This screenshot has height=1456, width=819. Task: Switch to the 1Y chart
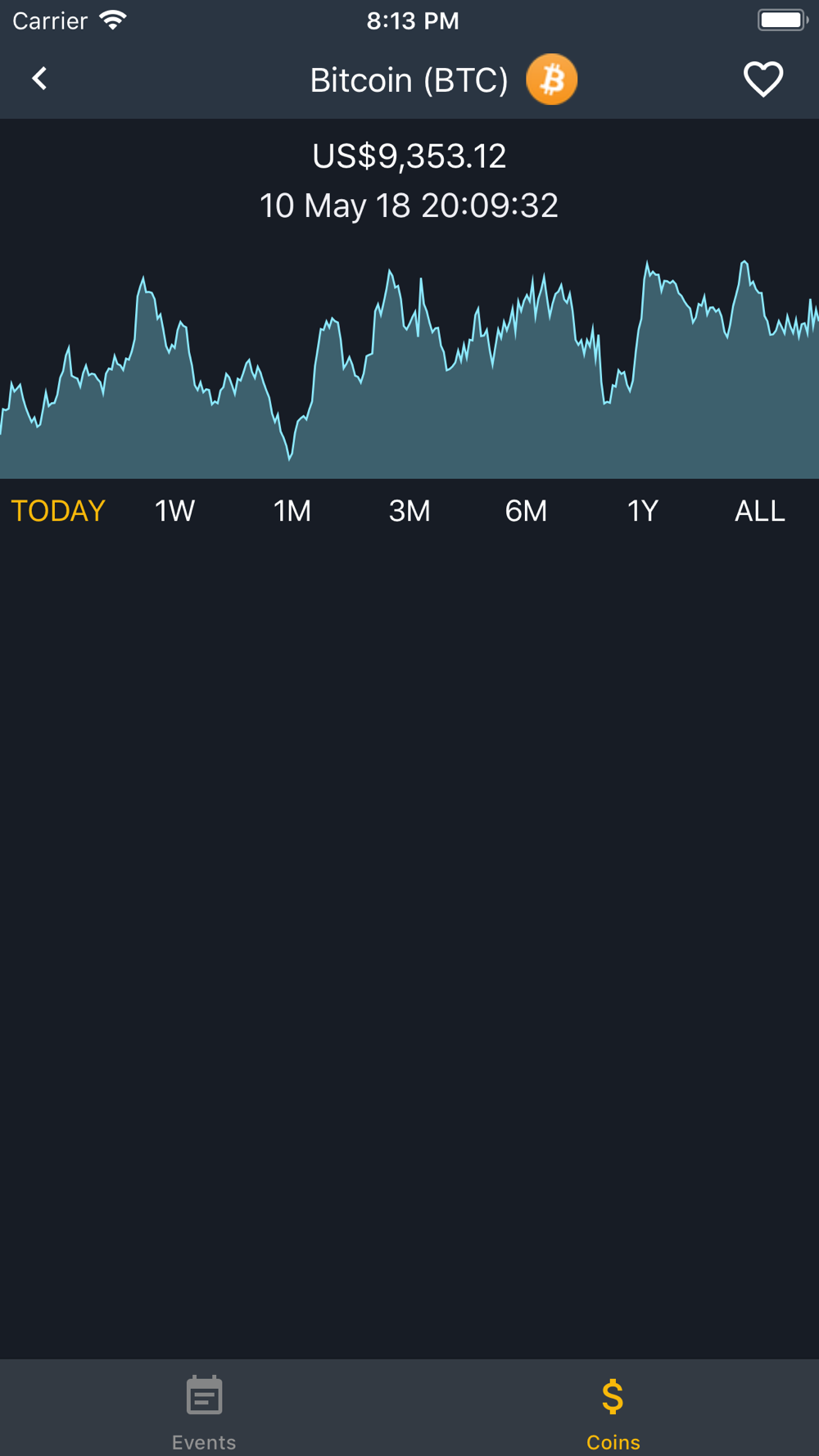point(643,511)
